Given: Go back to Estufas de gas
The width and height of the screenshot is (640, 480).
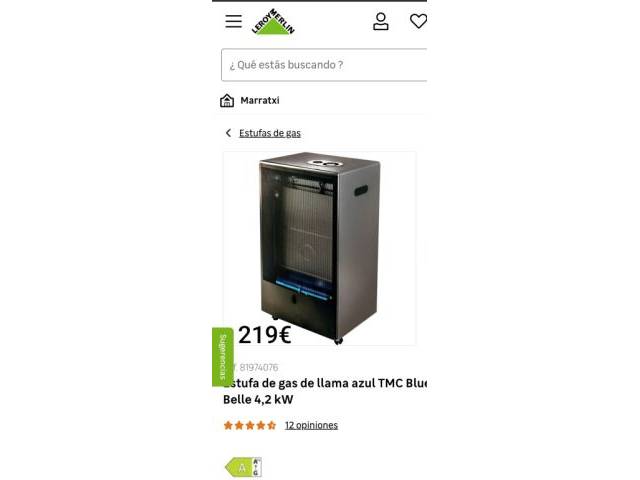Looking at the screenshot, I should pyautogui.click(x=268, y=133).
